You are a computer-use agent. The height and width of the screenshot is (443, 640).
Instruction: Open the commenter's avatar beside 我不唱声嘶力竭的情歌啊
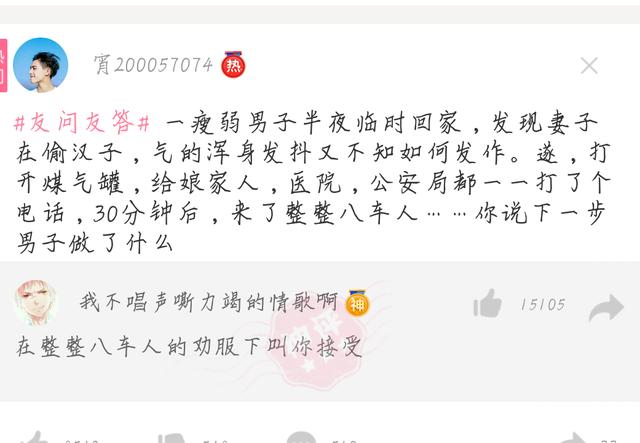point(35,303)
